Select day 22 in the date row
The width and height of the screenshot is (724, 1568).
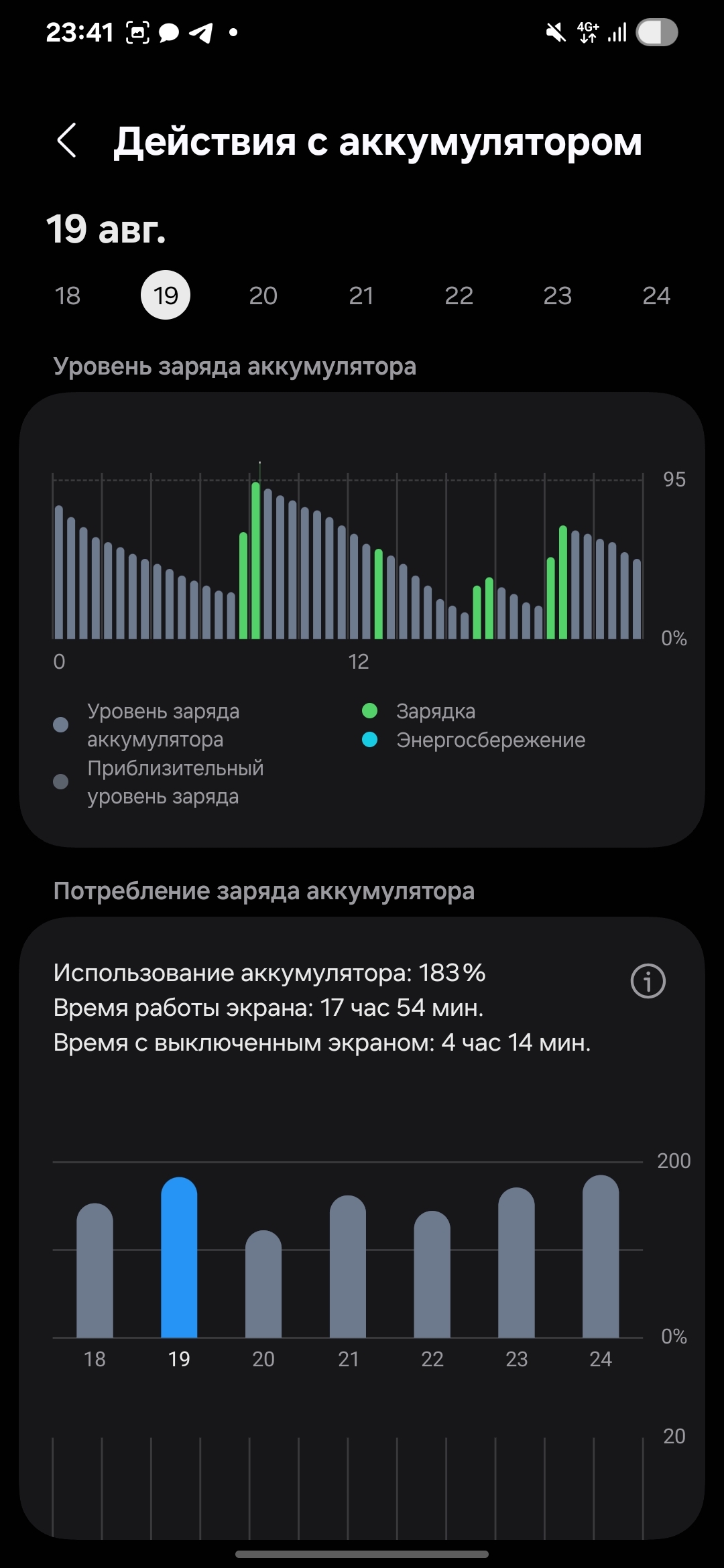[459, 296]
